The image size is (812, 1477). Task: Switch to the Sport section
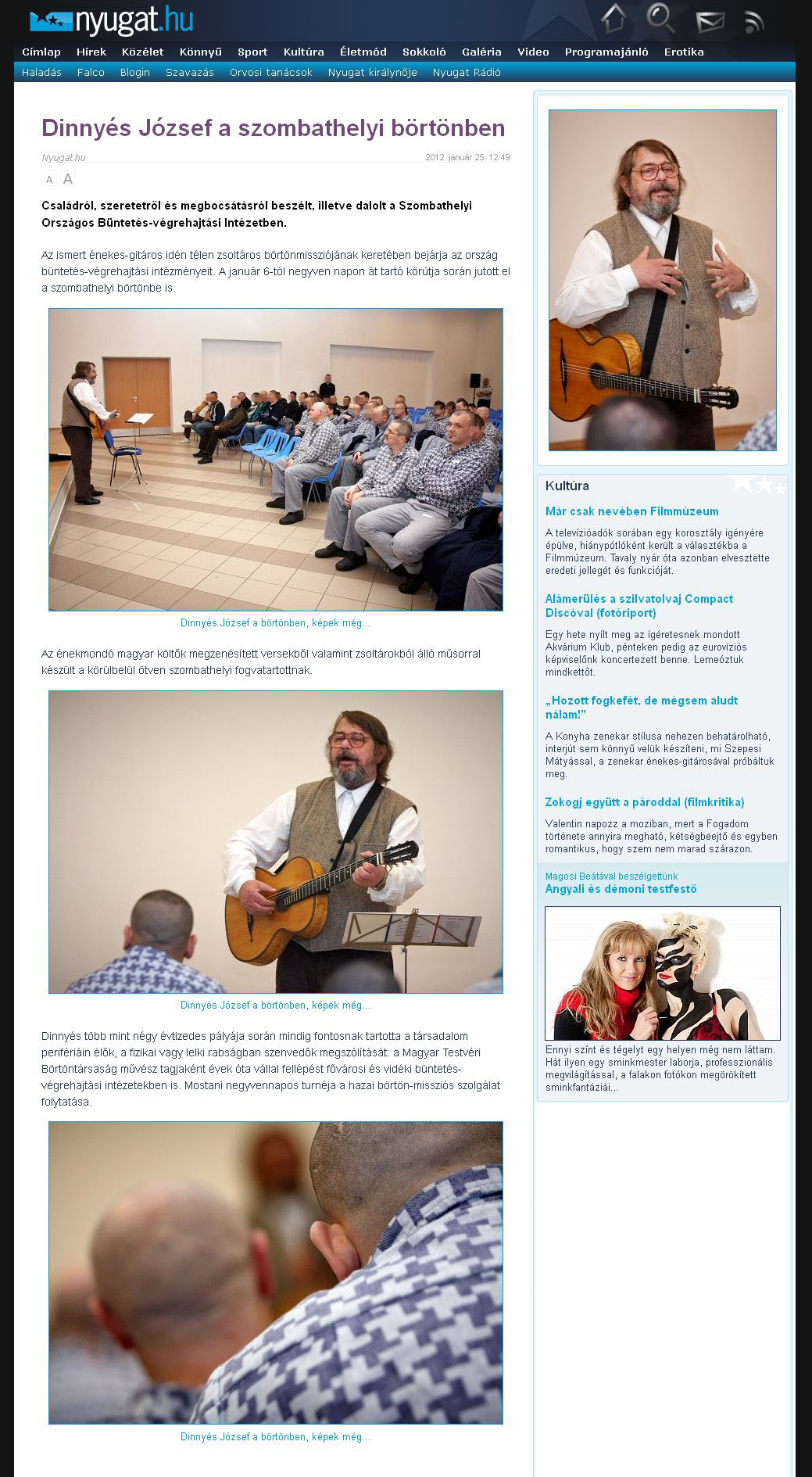click(x=252, y=52)
